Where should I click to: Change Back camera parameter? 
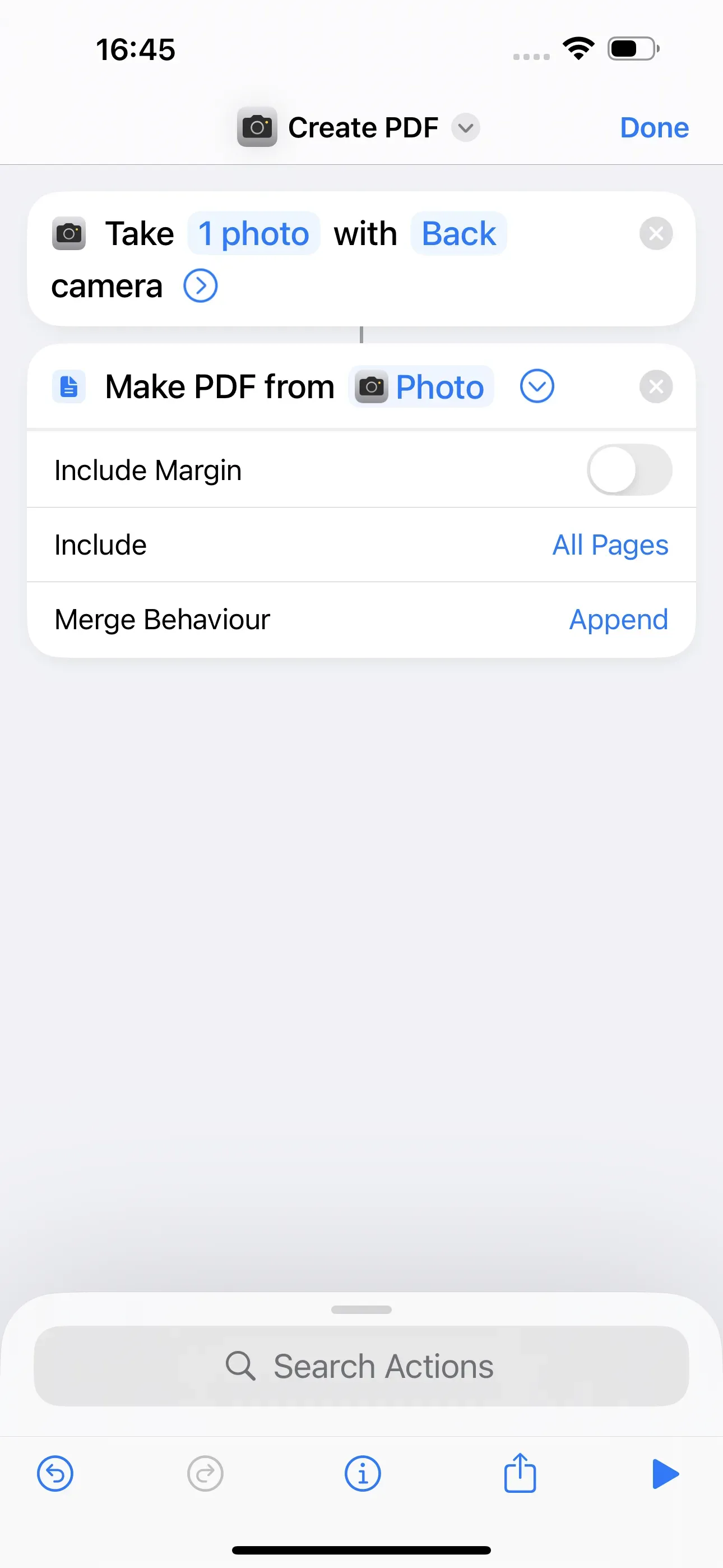tap(458, 233)
